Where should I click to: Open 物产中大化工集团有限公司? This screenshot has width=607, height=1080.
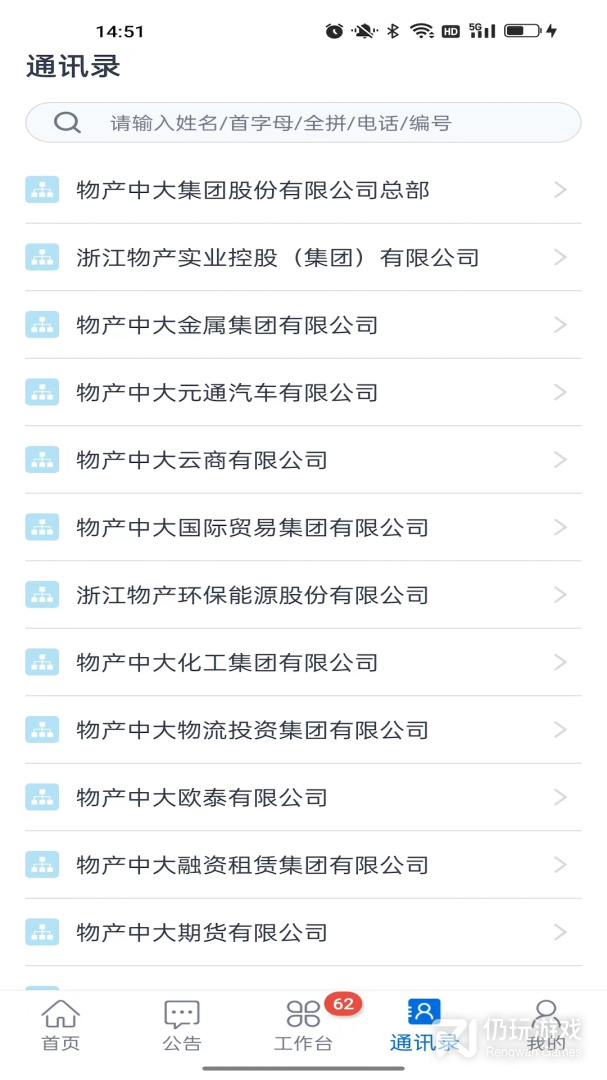pyautogui.click(x=303, y=663)
